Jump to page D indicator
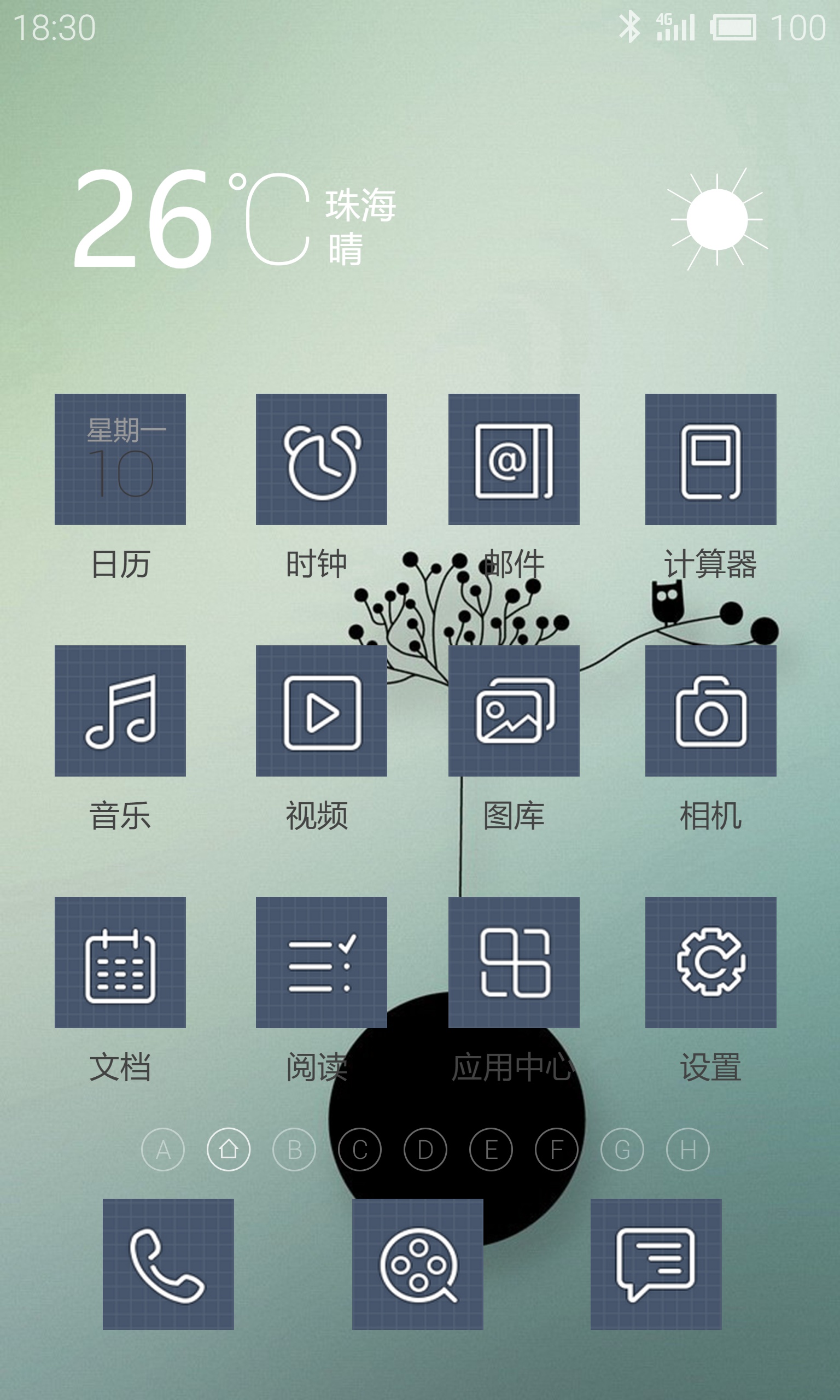The height and width of the screenshot is (1400, 840). pyautogui.click(x=425, y=1150)
